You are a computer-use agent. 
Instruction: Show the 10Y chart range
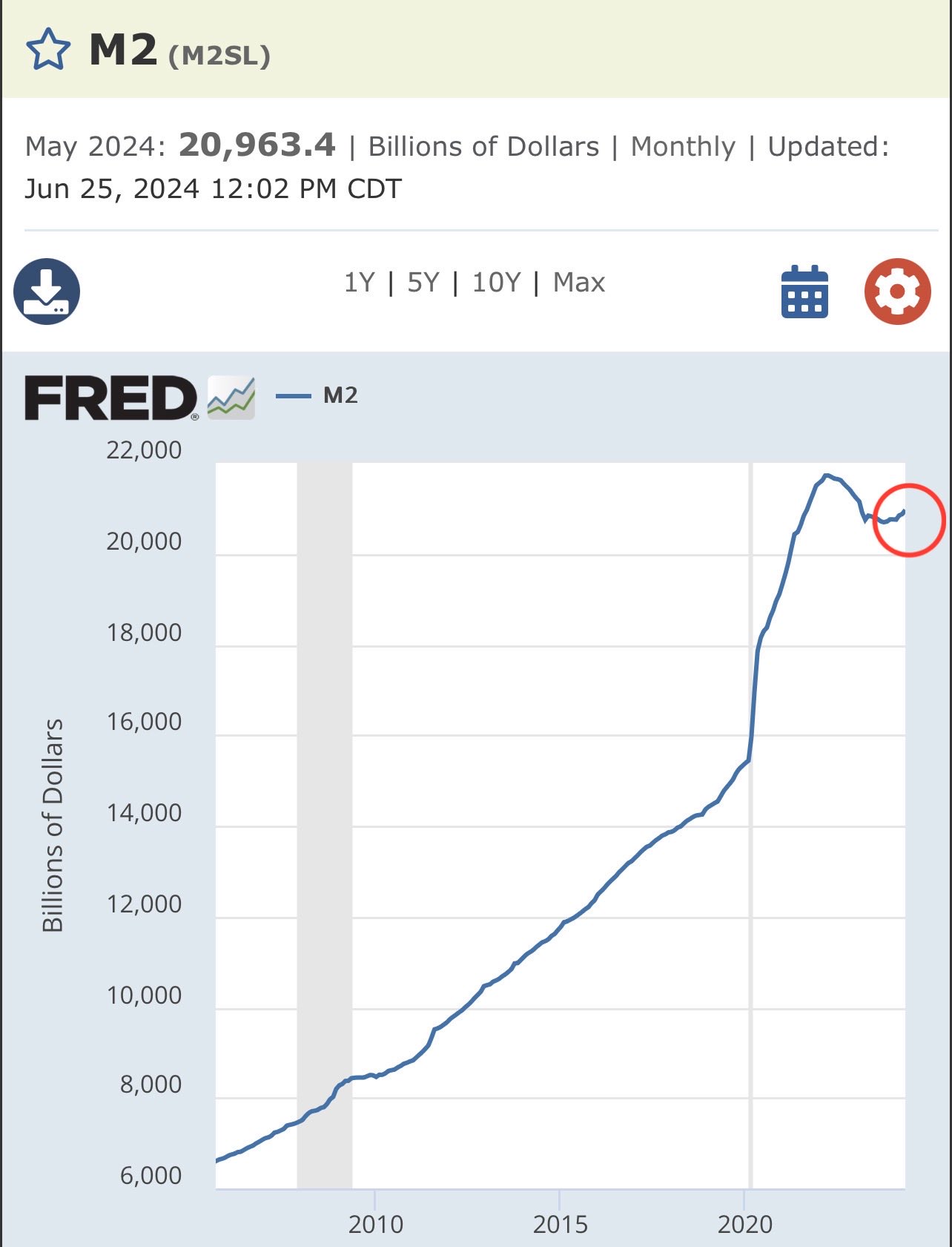[x=497, y=283]
